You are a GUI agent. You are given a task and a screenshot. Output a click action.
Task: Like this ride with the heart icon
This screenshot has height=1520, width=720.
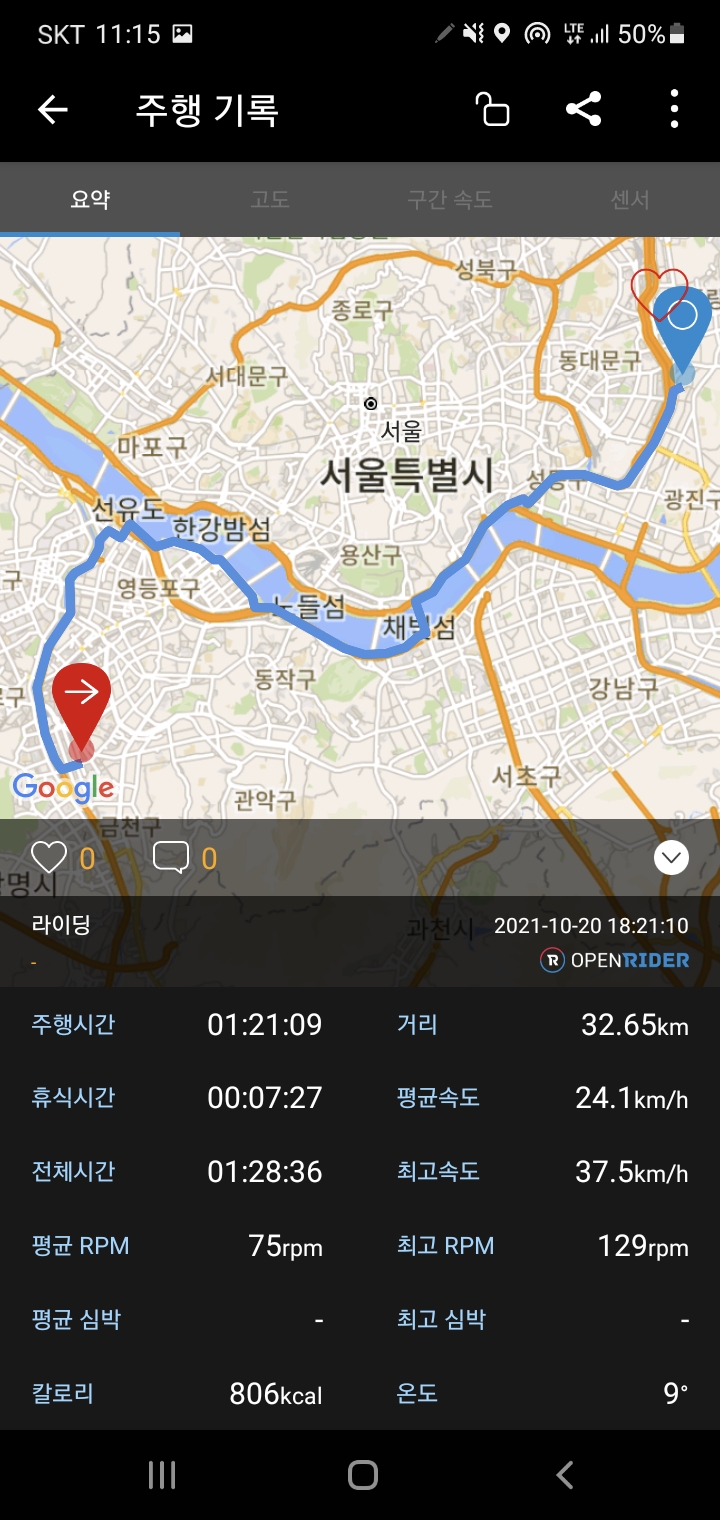tap(49, 858)
